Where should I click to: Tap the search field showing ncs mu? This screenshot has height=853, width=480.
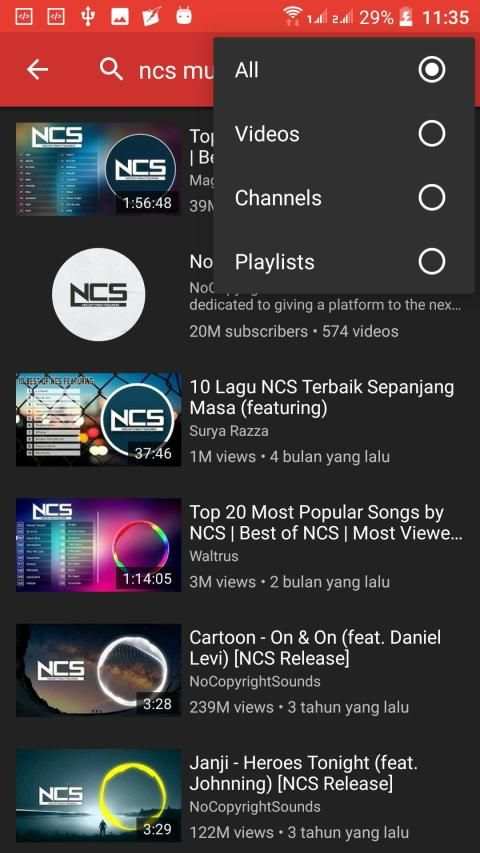pos(157,70)
